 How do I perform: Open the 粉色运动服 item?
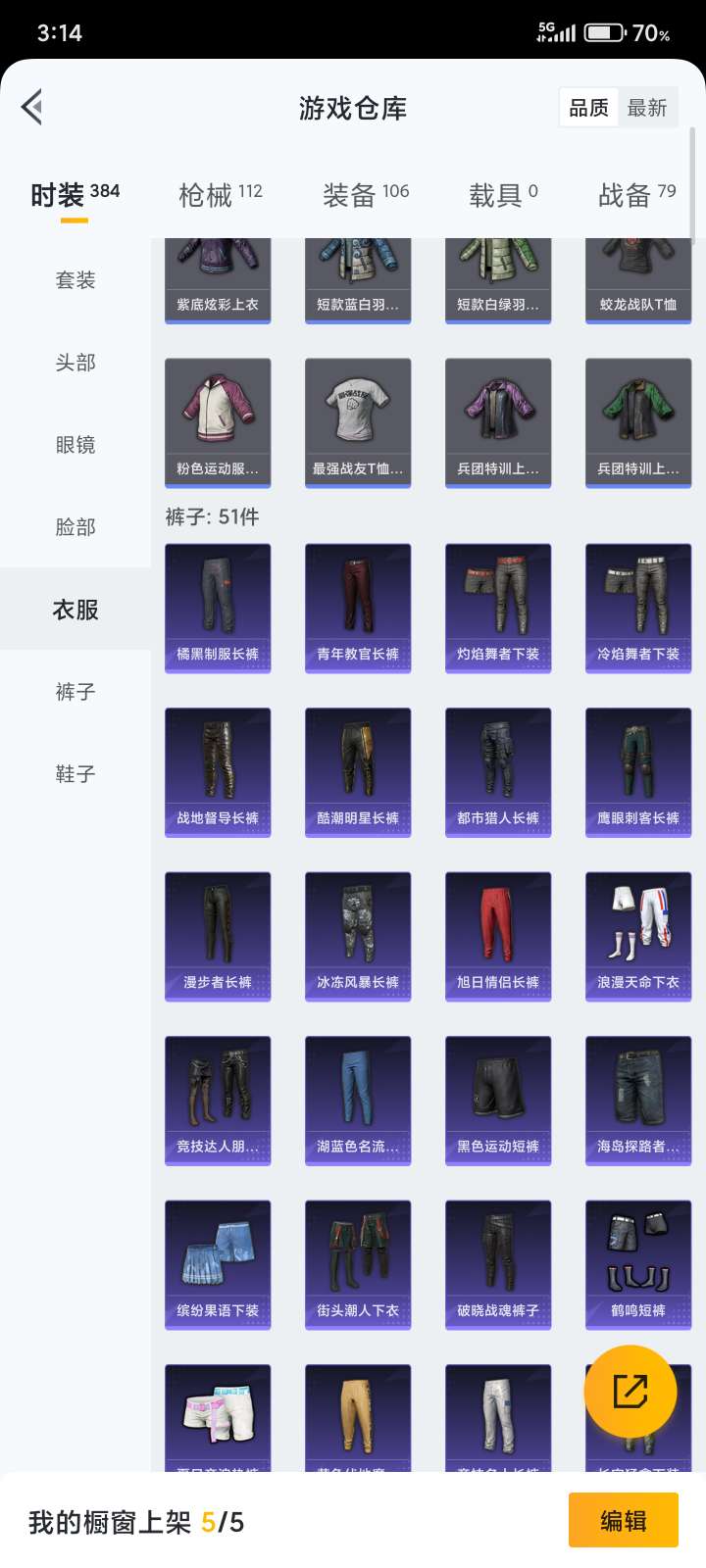pos(218,422)
